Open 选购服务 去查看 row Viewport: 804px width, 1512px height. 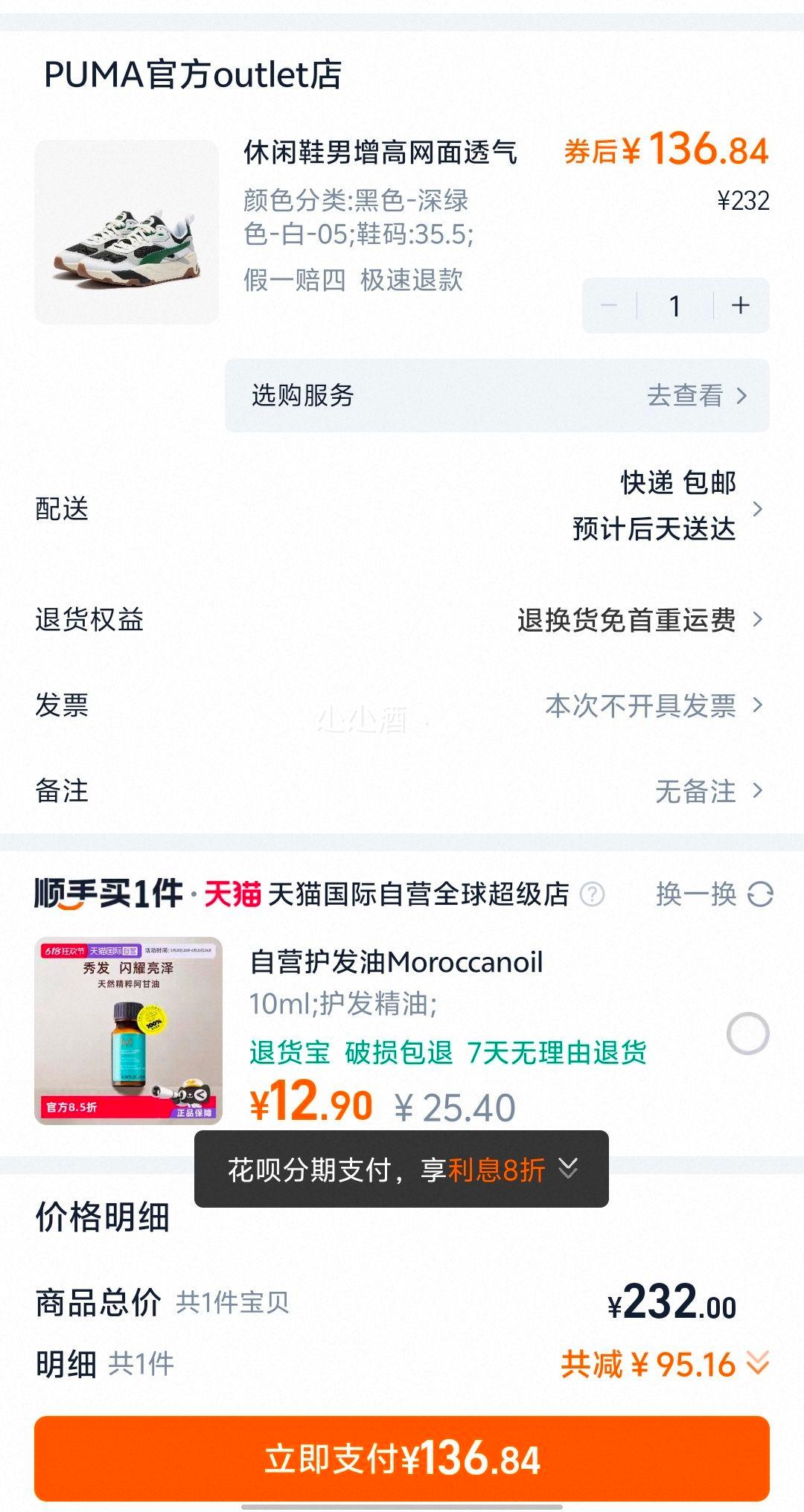(497, 395)
